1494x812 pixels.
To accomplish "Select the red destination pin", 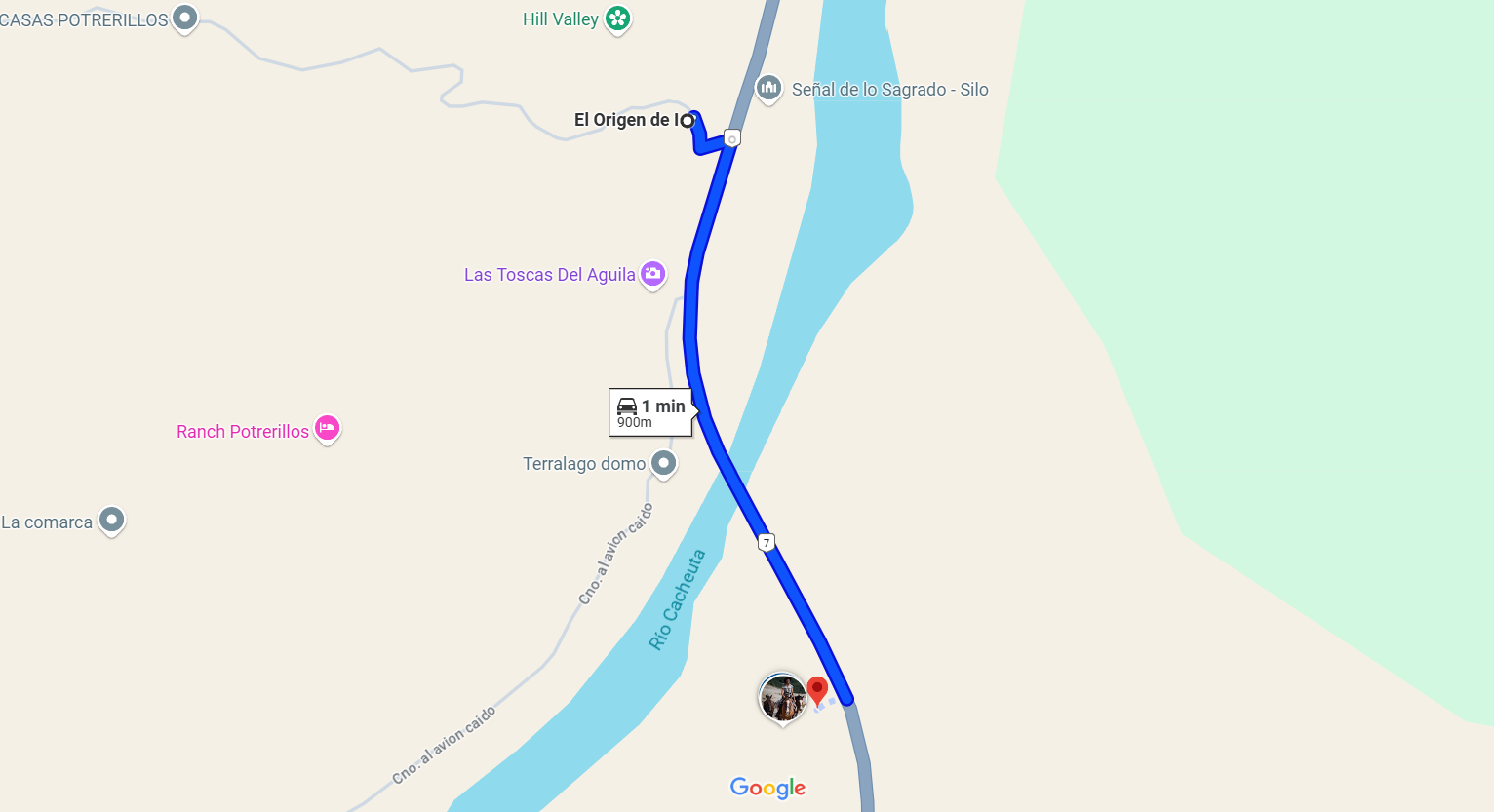I will click(817, 689).
